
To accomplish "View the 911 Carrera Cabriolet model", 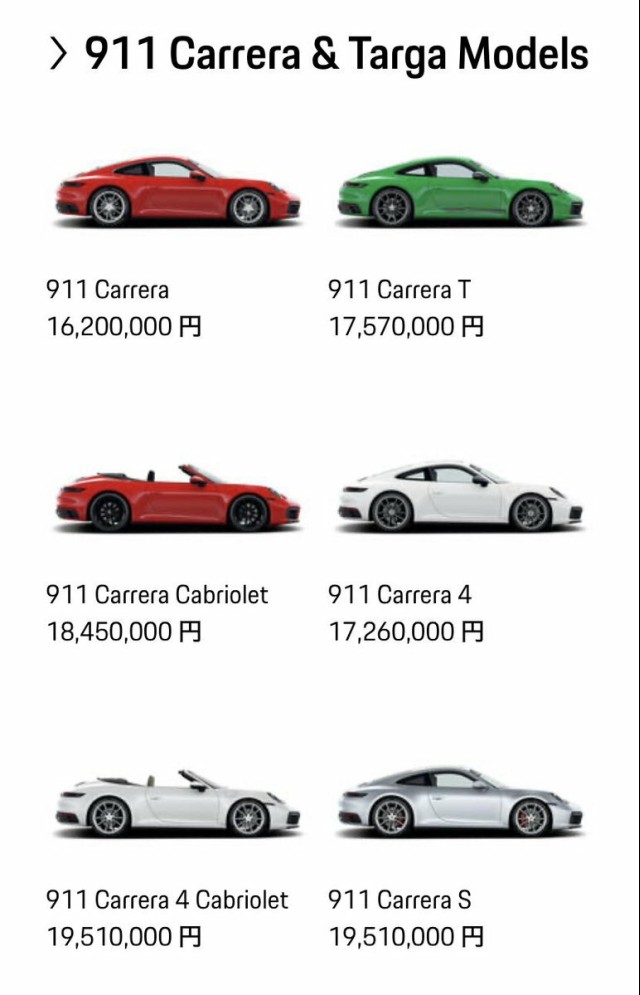I will [x=178, y=498].
